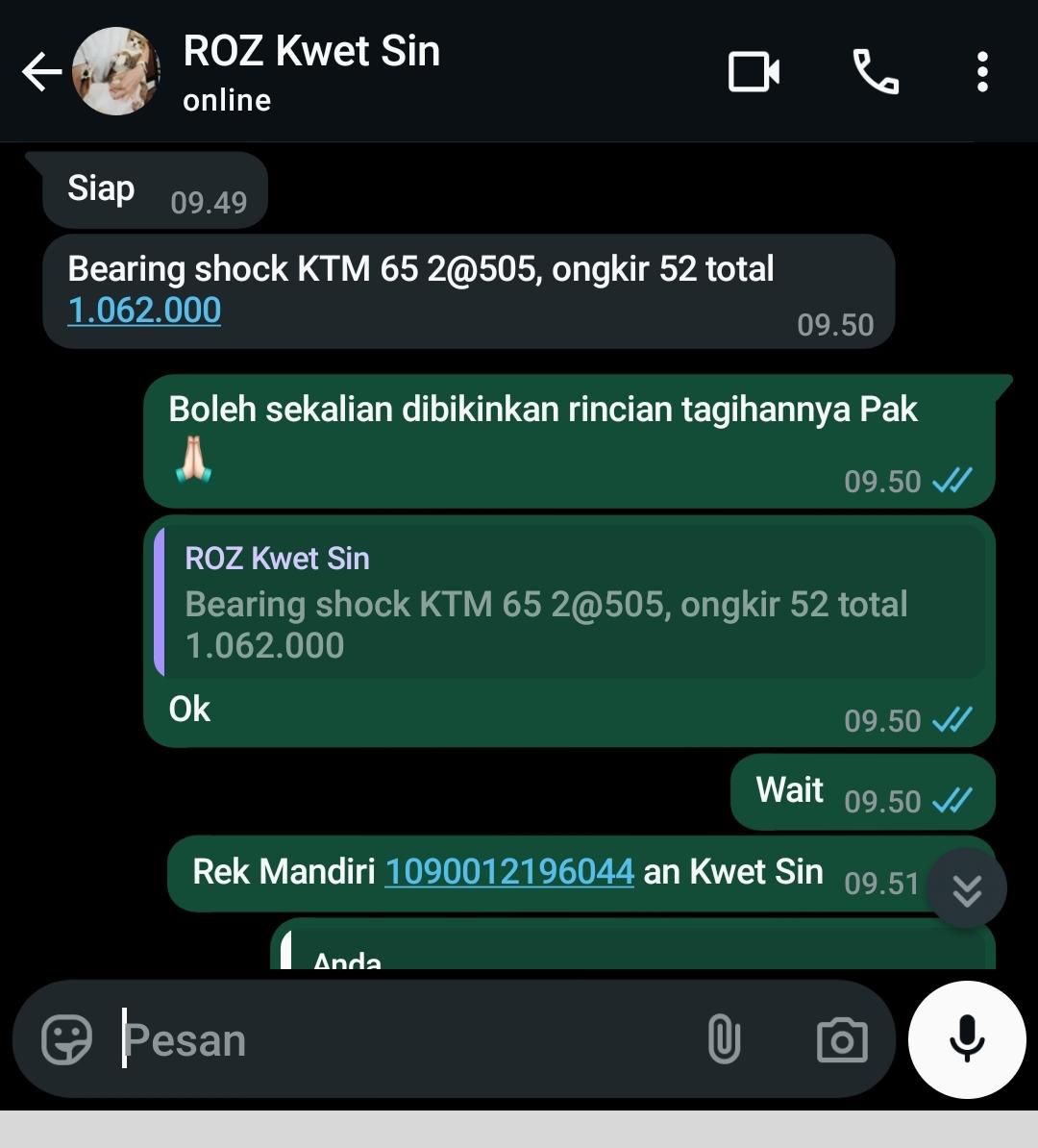
Task: Open the emoji and sticker picker
Action: pyautogui.click(x=66, y=1039)
